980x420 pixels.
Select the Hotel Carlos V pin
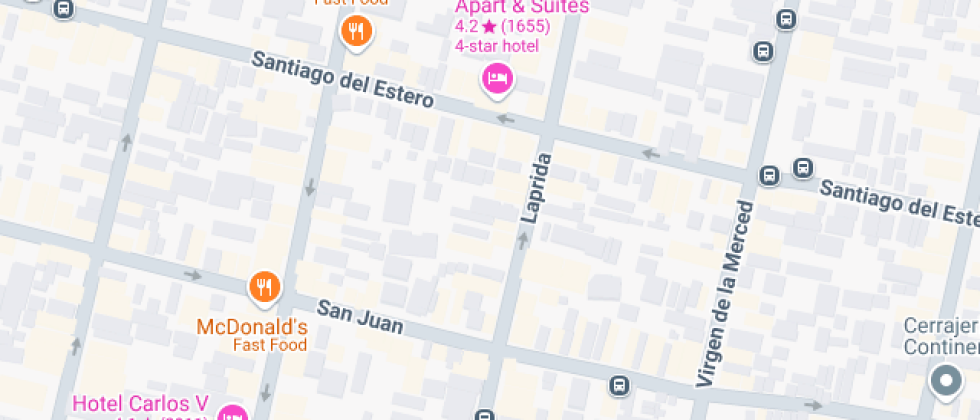pos(233,412)
